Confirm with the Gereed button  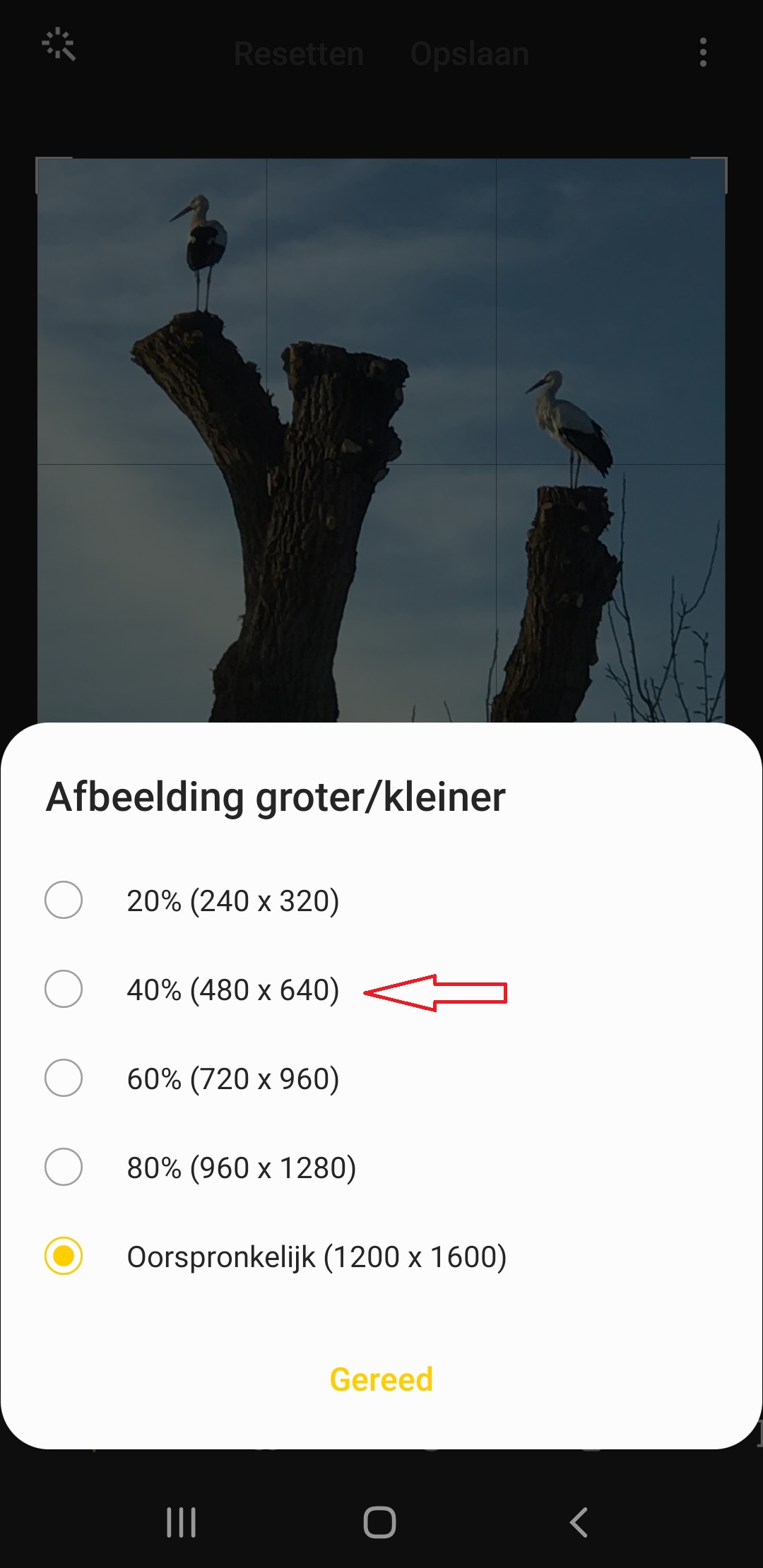coord(381,1379)
